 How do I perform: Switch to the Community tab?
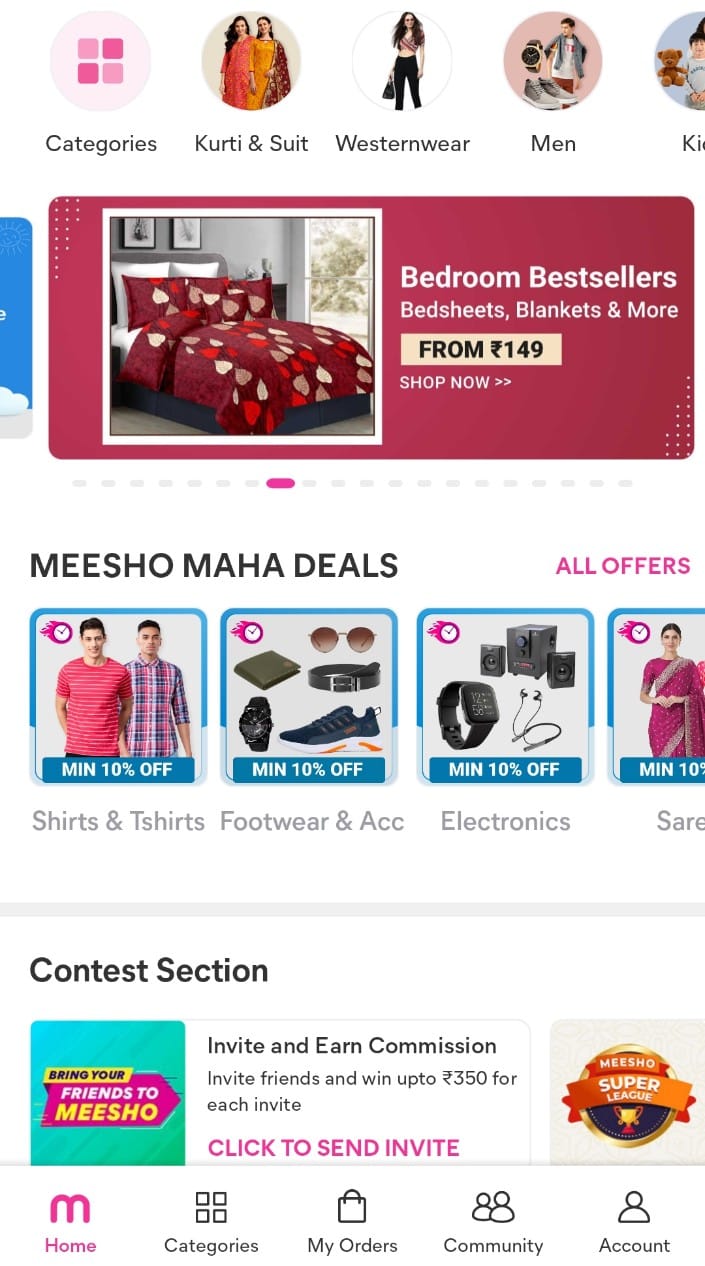pos(493,1222)
